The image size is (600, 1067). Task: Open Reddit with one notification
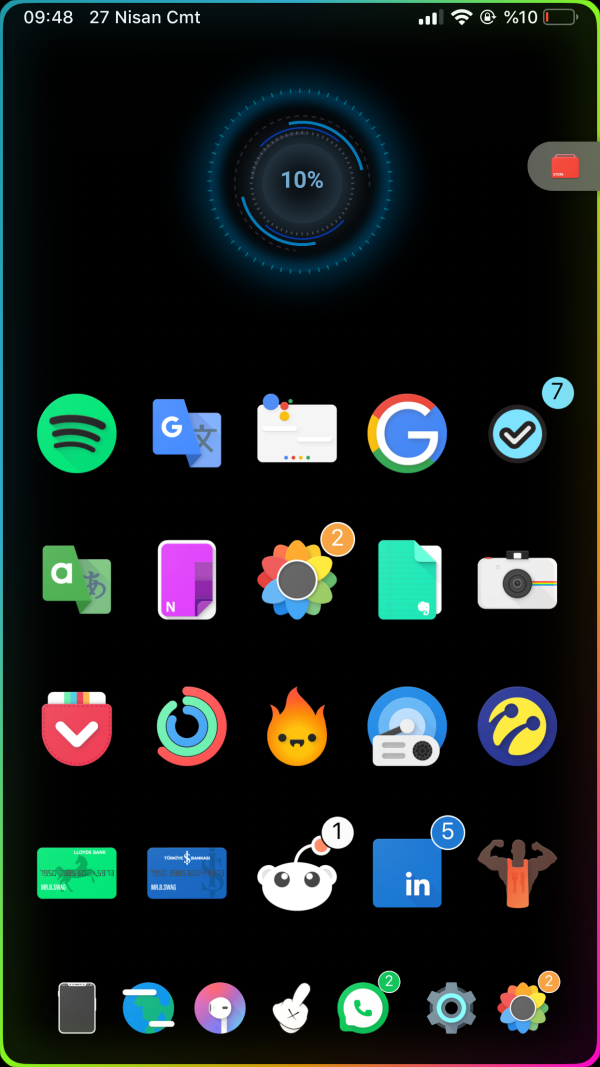pos(297,875)
